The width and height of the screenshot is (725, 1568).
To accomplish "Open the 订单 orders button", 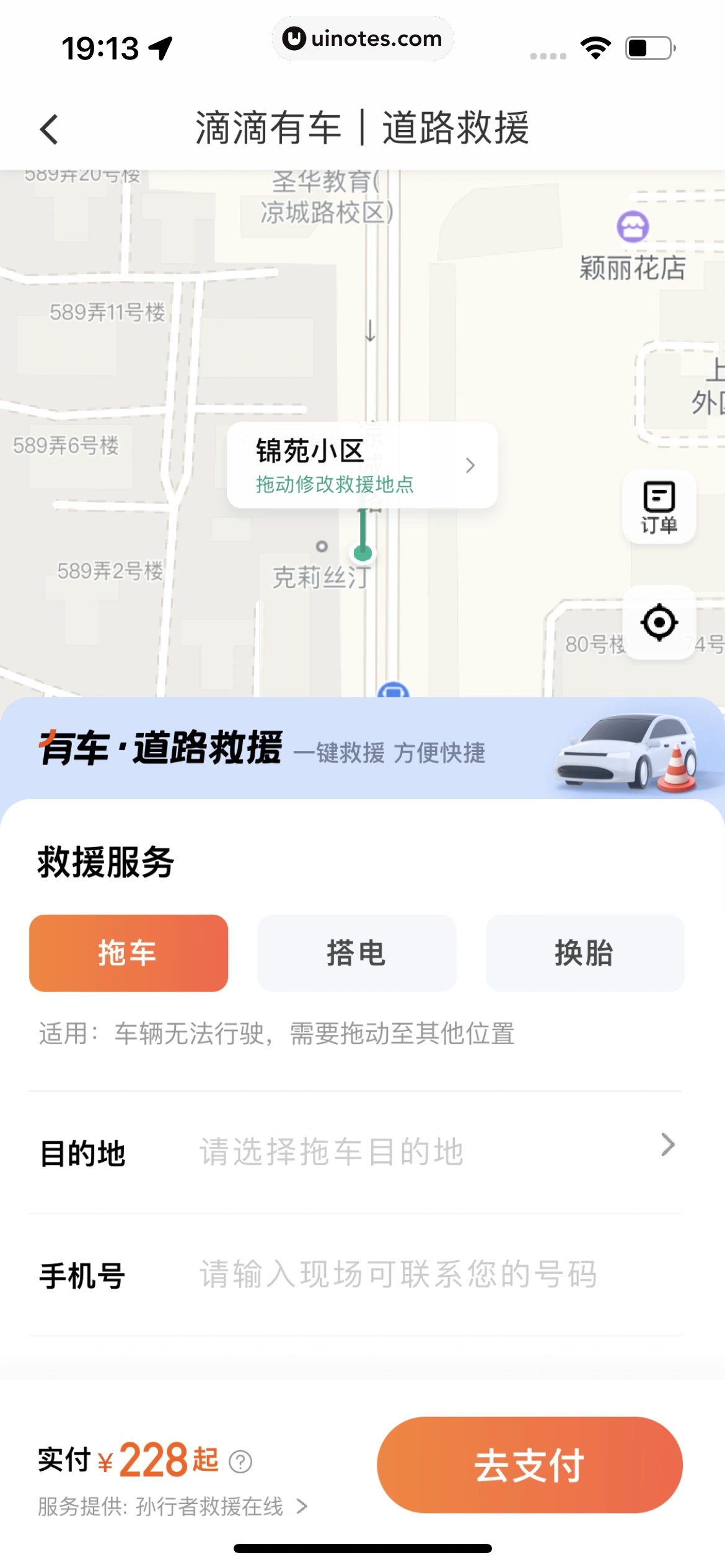I will [659, 507].
